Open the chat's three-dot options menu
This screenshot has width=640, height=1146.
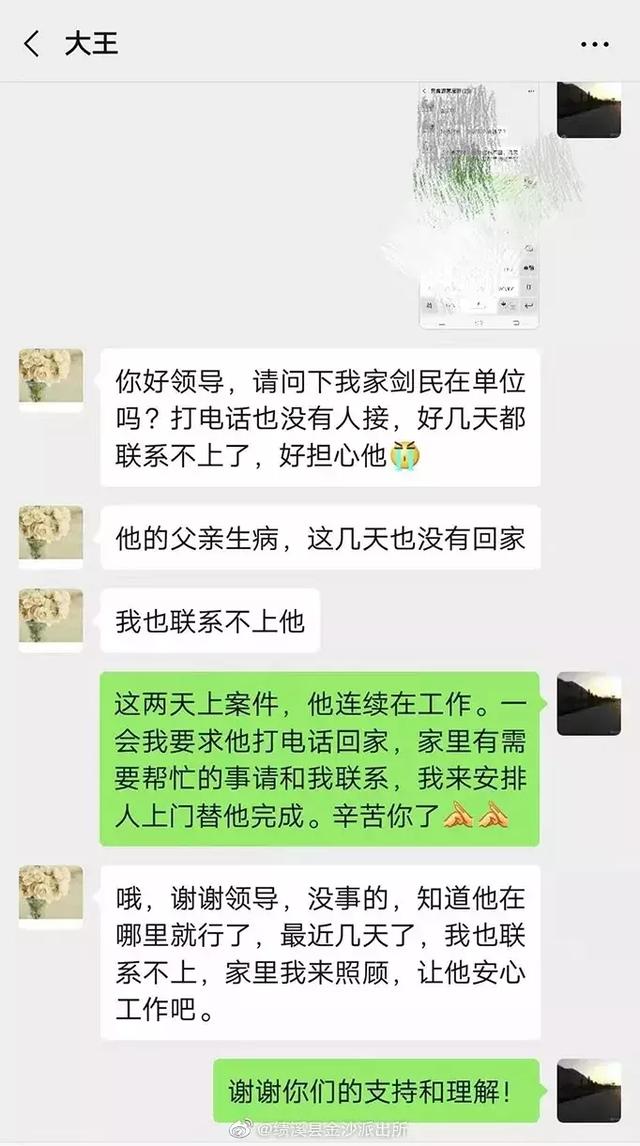(x=594, y=45)
